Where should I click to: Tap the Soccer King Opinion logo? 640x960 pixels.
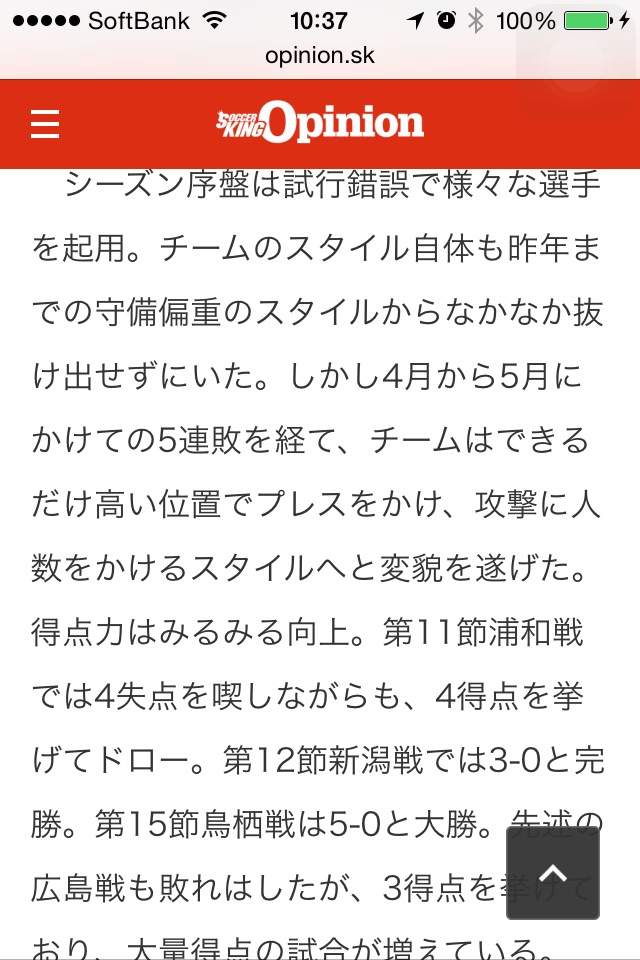click(x=320, y=124)
